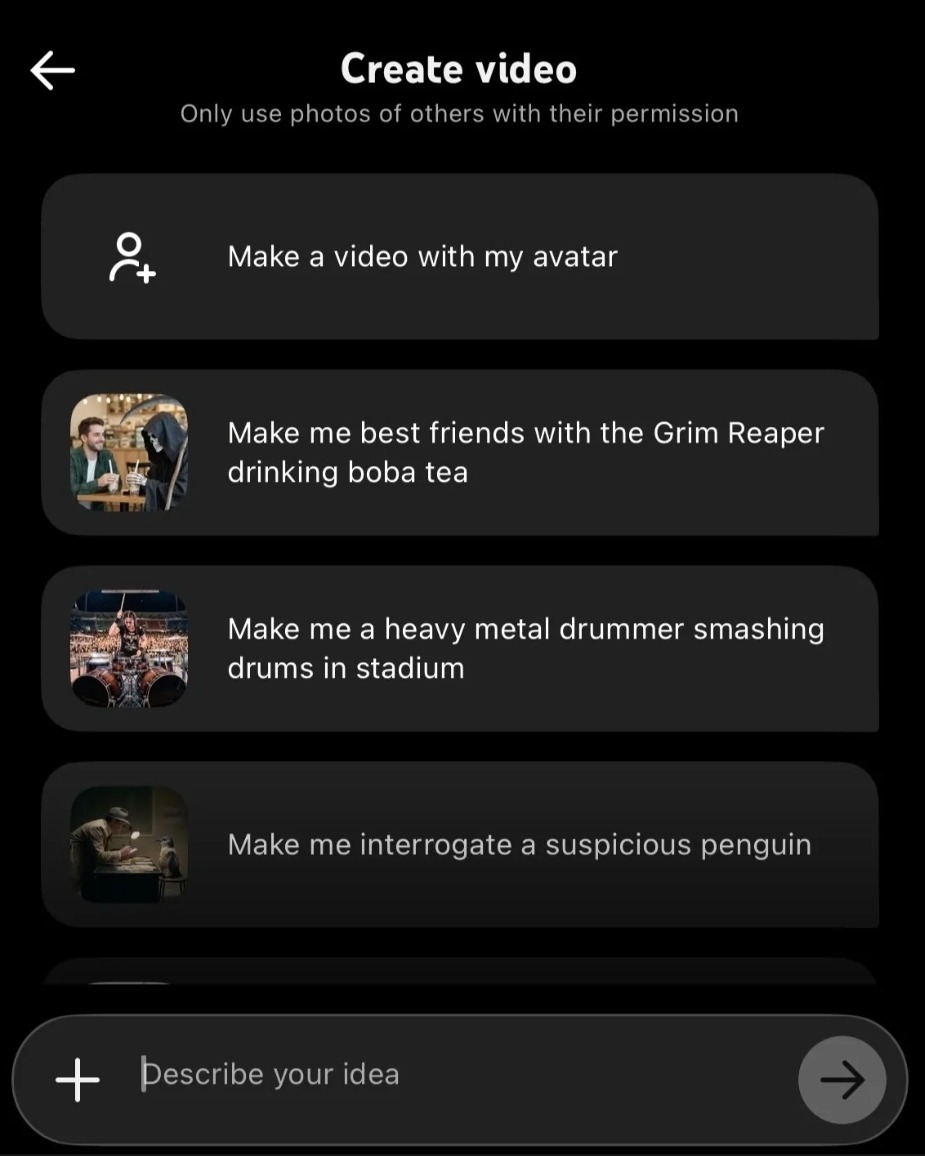The width and height of the screenshot is (925, 1156).
Task: Select Make a video with my avatar
Action: [x=460, y=257]
